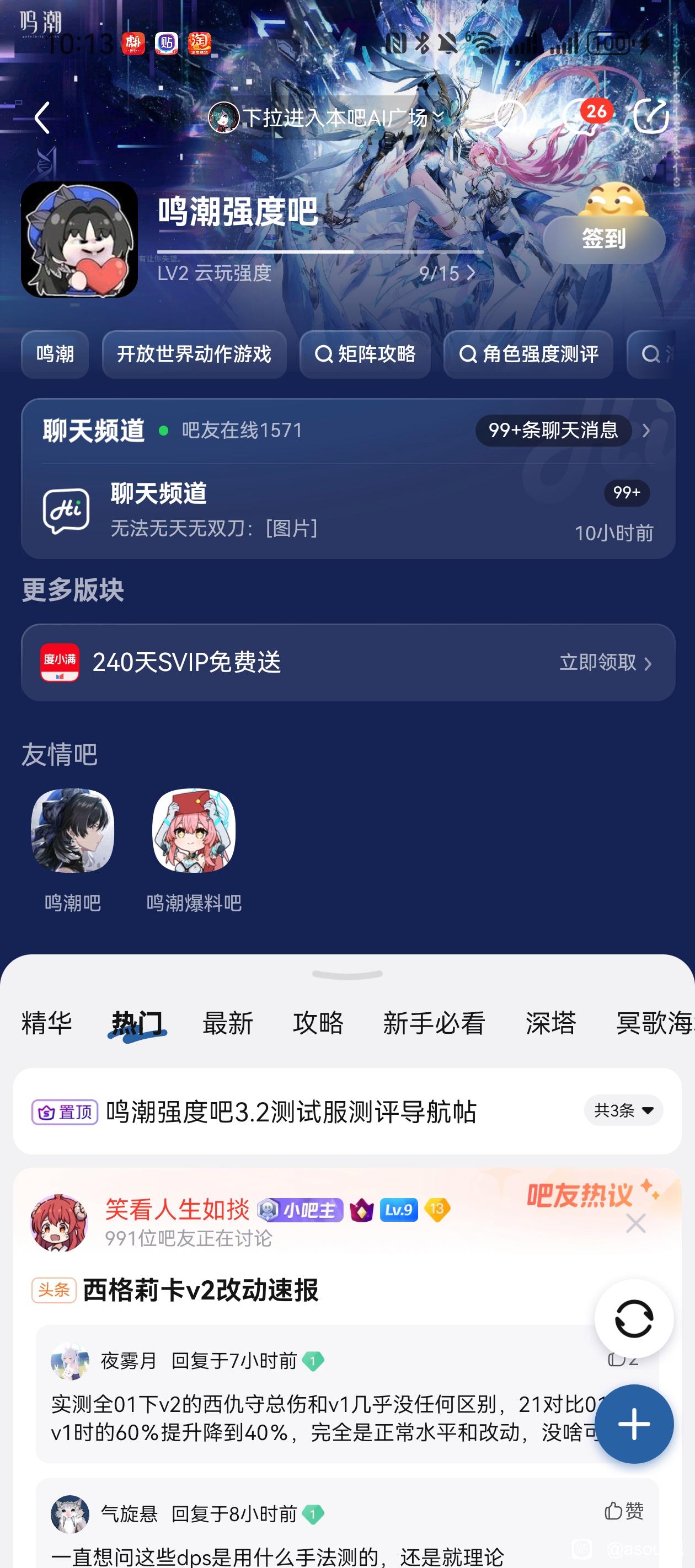Refresh the feed with the circular arrows button
695x1568 pixels.
pos(633,1319)
